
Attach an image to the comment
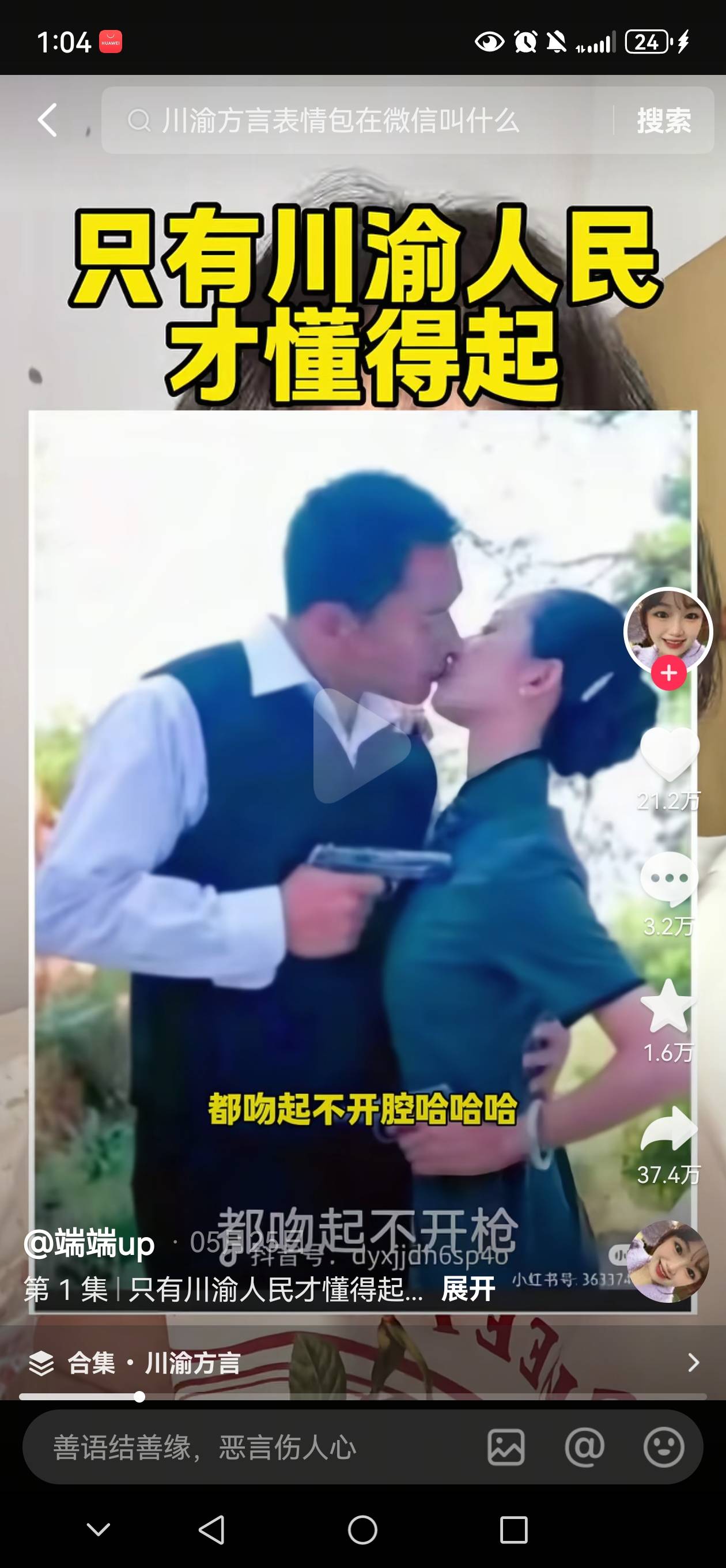click(506, 1447)
